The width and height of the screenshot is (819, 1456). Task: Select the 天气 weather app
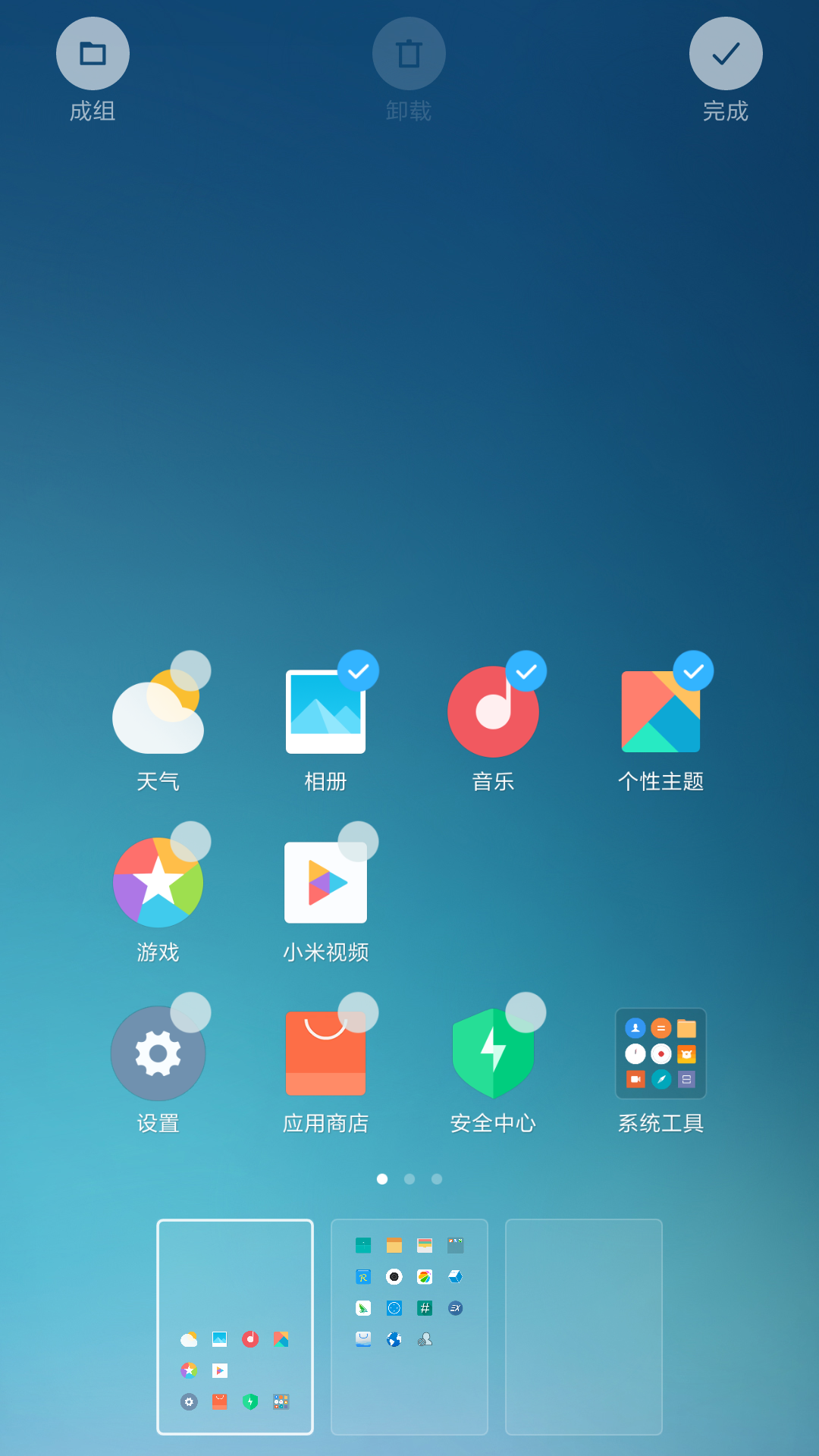[158, 713]
